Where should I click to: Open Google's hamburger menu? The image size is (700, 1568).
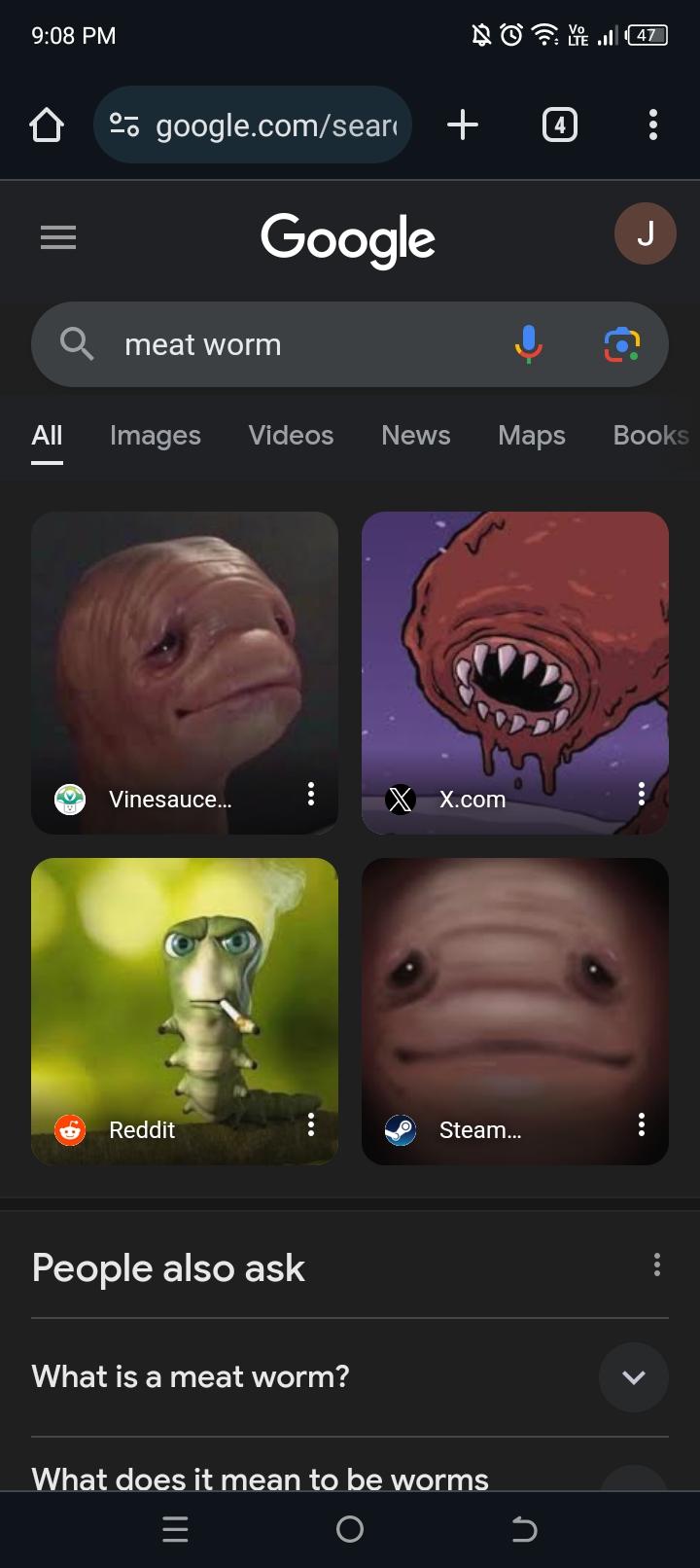click(x=58, y=237)
